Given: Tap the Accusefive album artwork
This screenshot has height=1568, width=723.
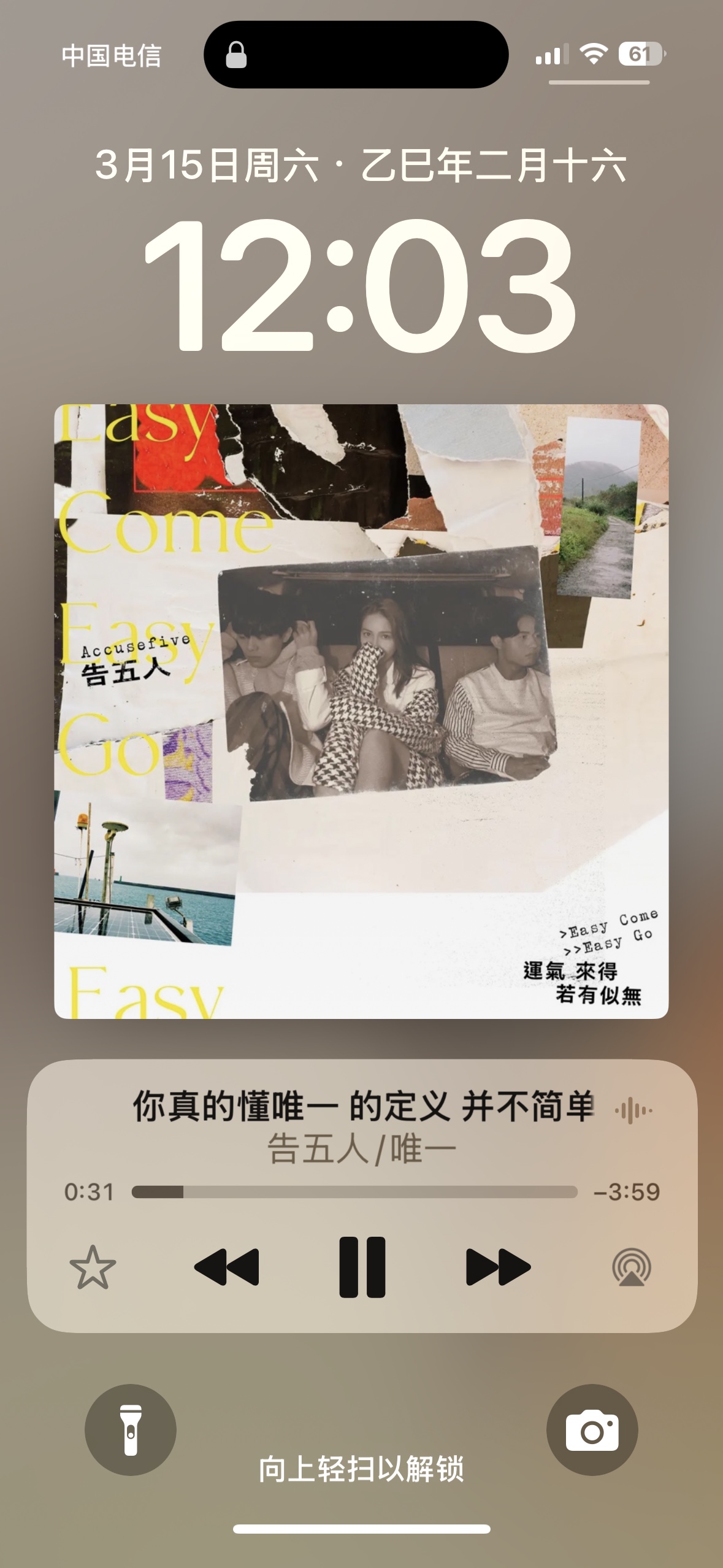Looking at the screenshot, I should point(361,712).
